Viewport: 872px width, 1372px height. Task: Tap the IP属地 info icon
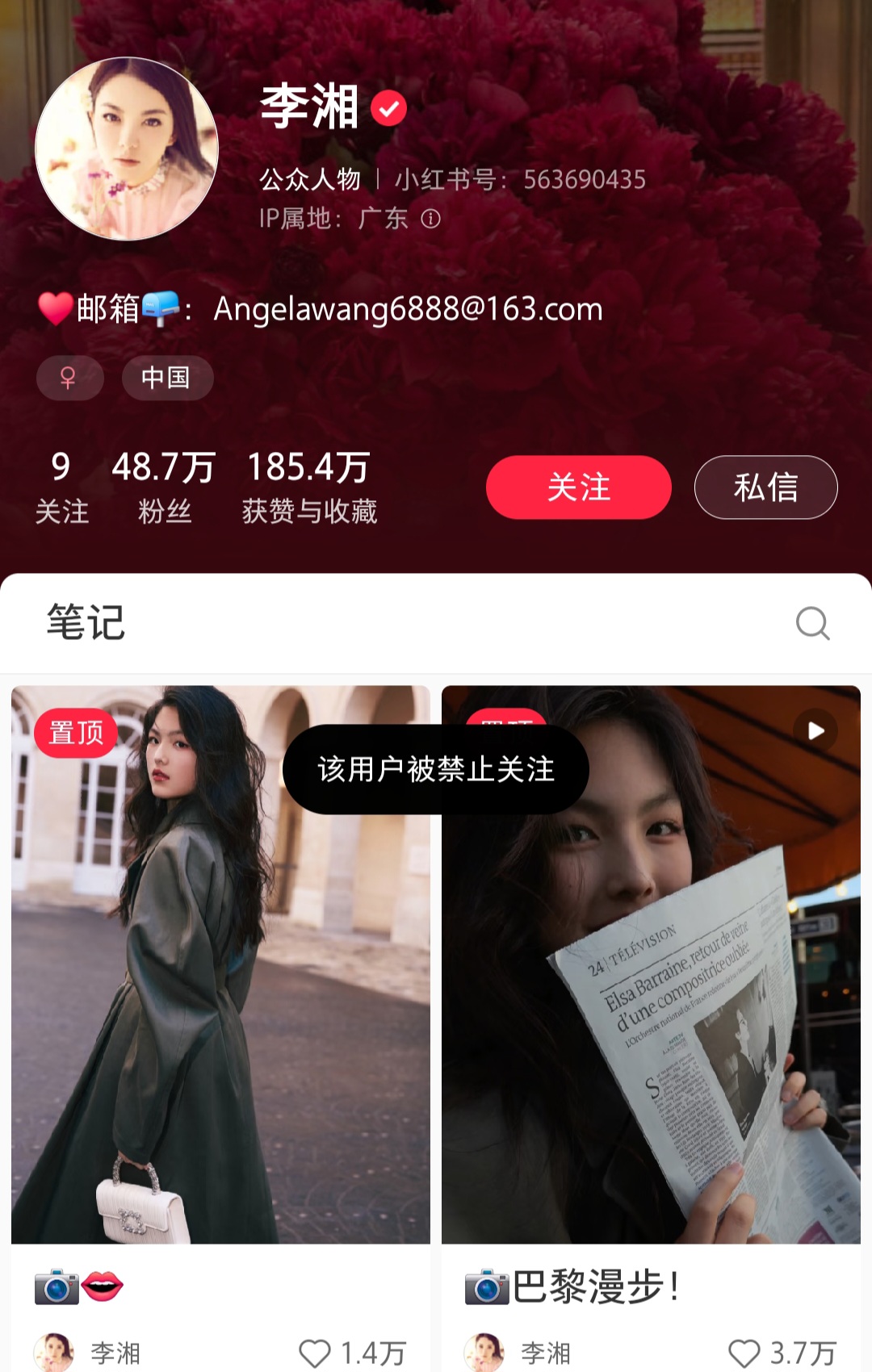click(431, 219)
